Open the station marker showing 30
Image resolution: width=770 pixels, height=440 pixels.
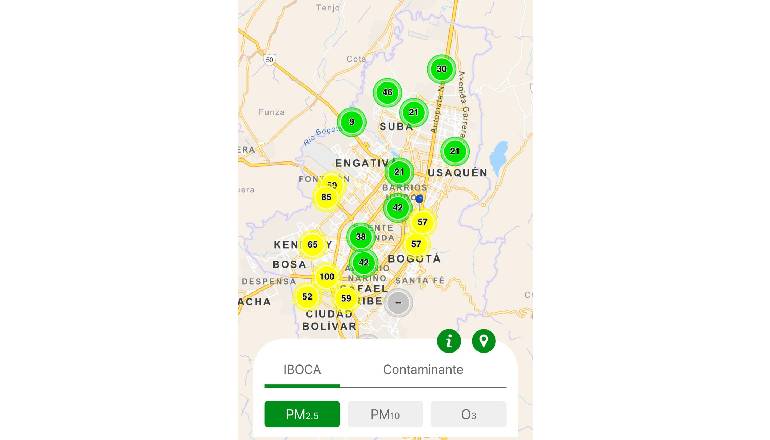point(441,69)
